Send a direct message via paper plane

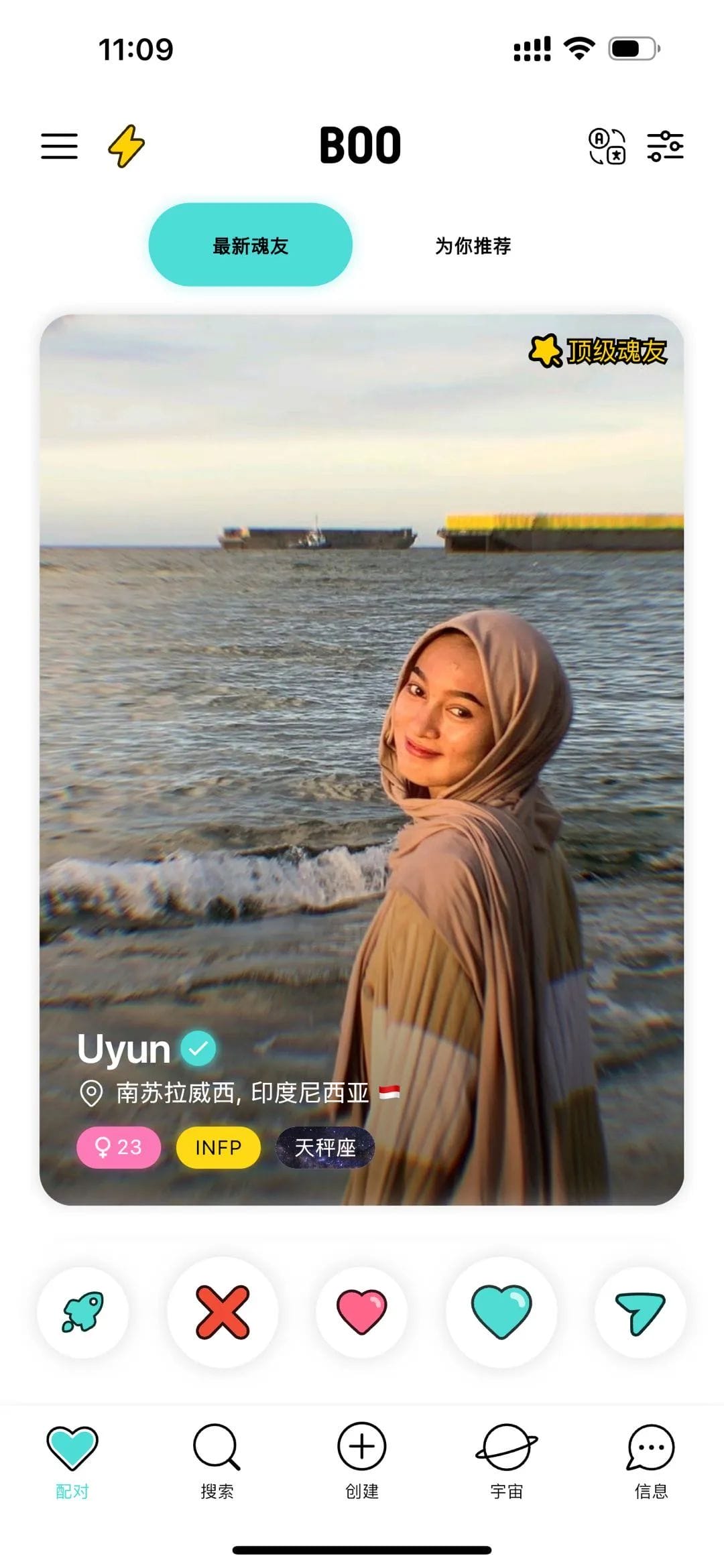pos(640,1312)
